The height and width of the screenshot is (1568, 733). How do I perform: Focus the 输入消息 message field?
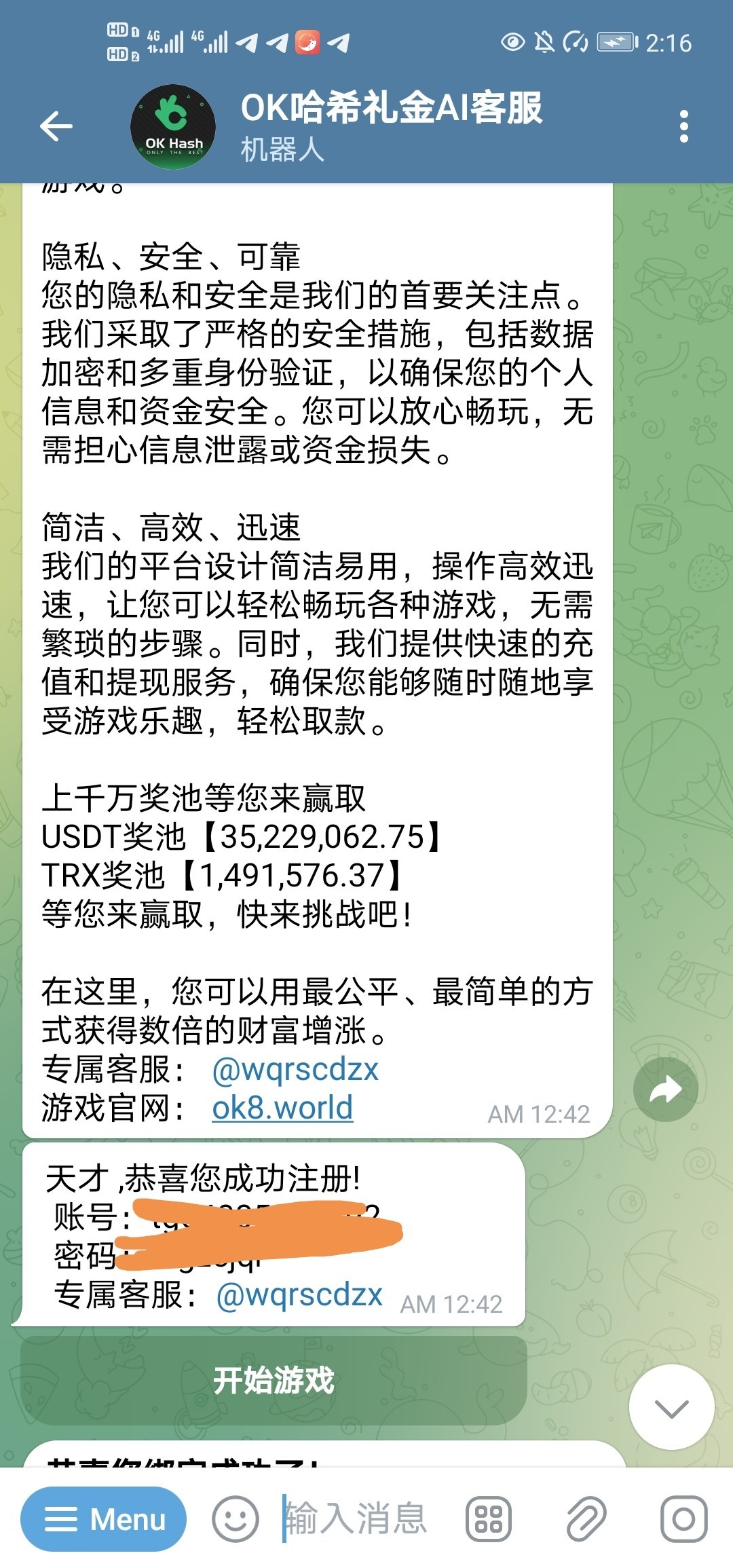[x=366, y=1519]
